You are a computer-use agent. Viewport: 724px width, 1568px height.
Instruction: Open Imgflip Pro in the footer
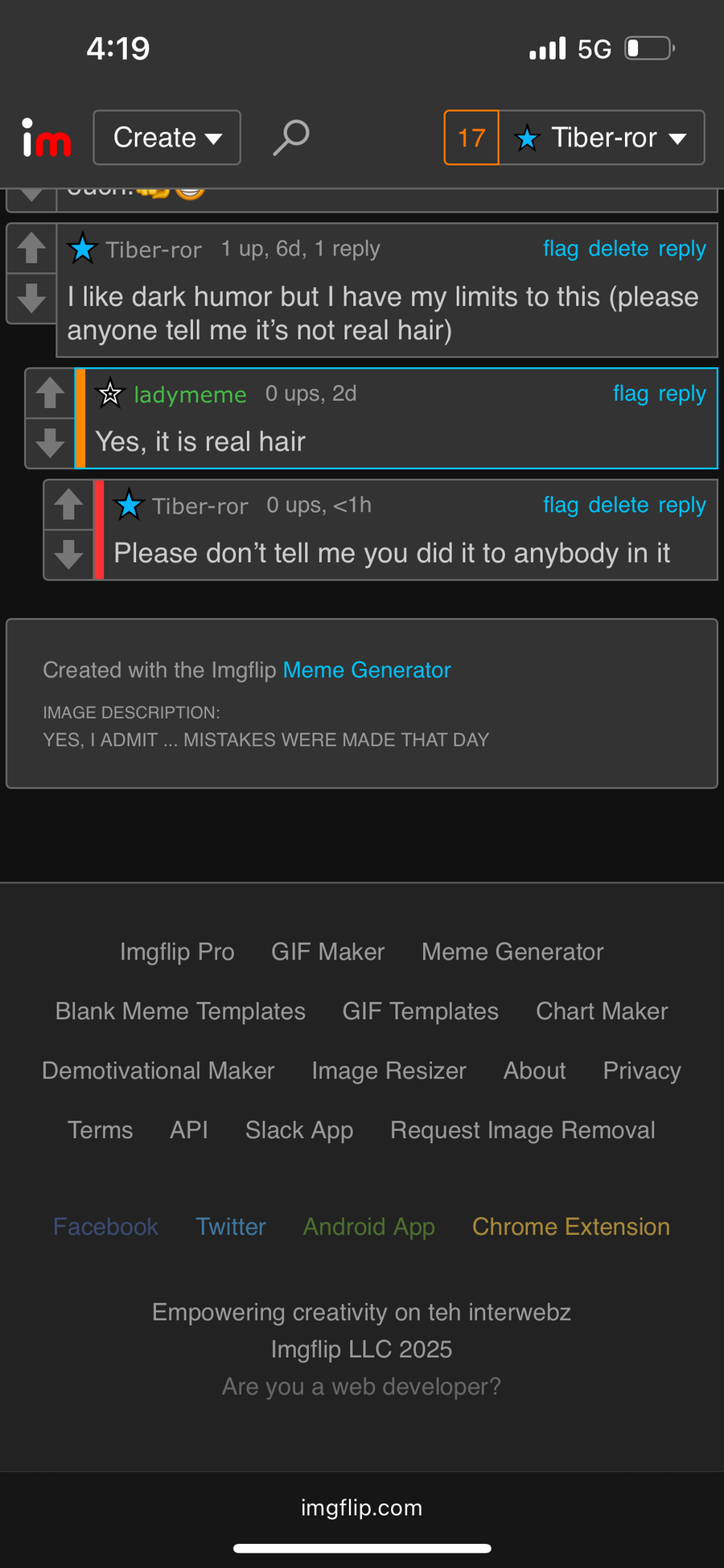(x=177, y=951)
